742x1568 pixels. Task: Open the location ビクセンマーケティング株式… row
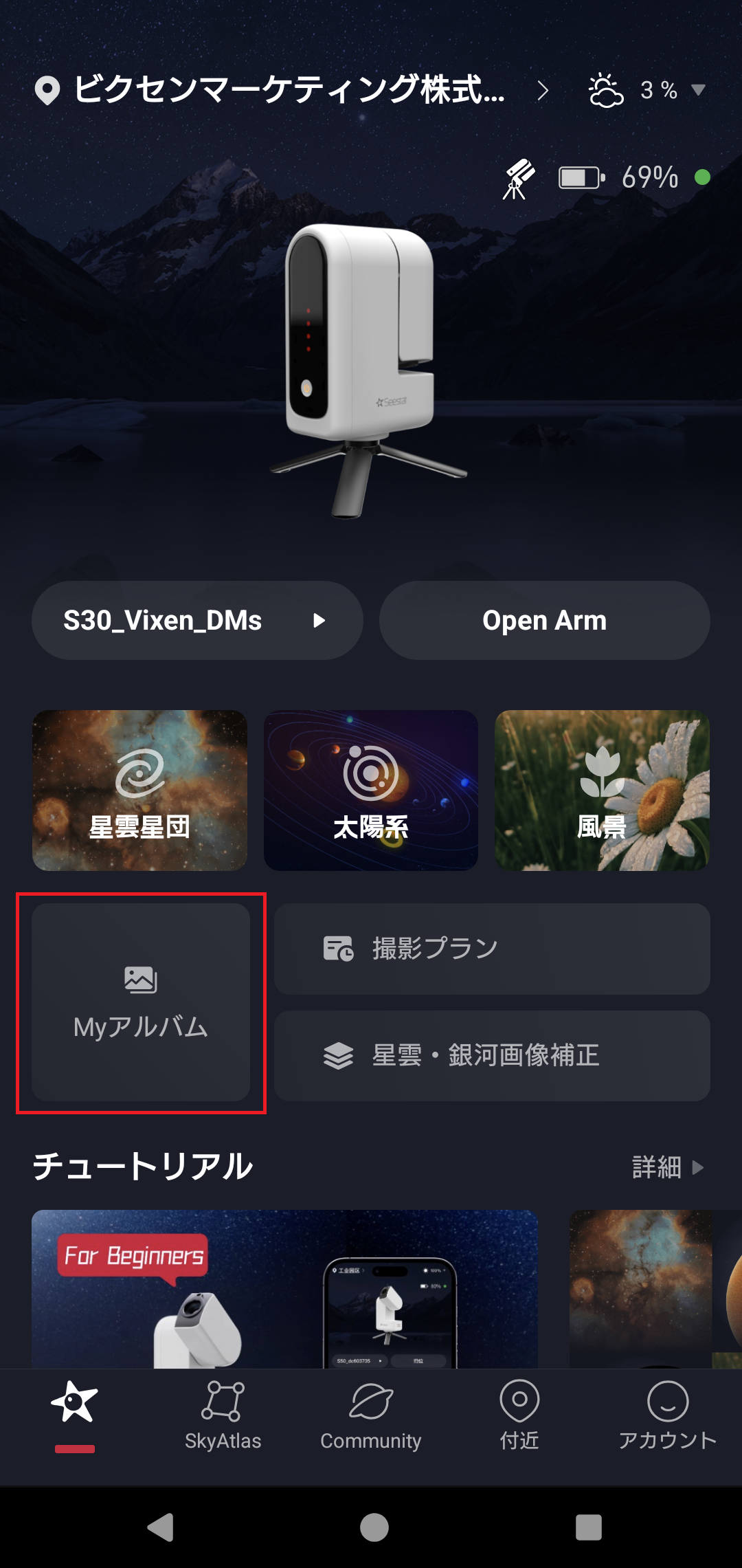[289, 90]
